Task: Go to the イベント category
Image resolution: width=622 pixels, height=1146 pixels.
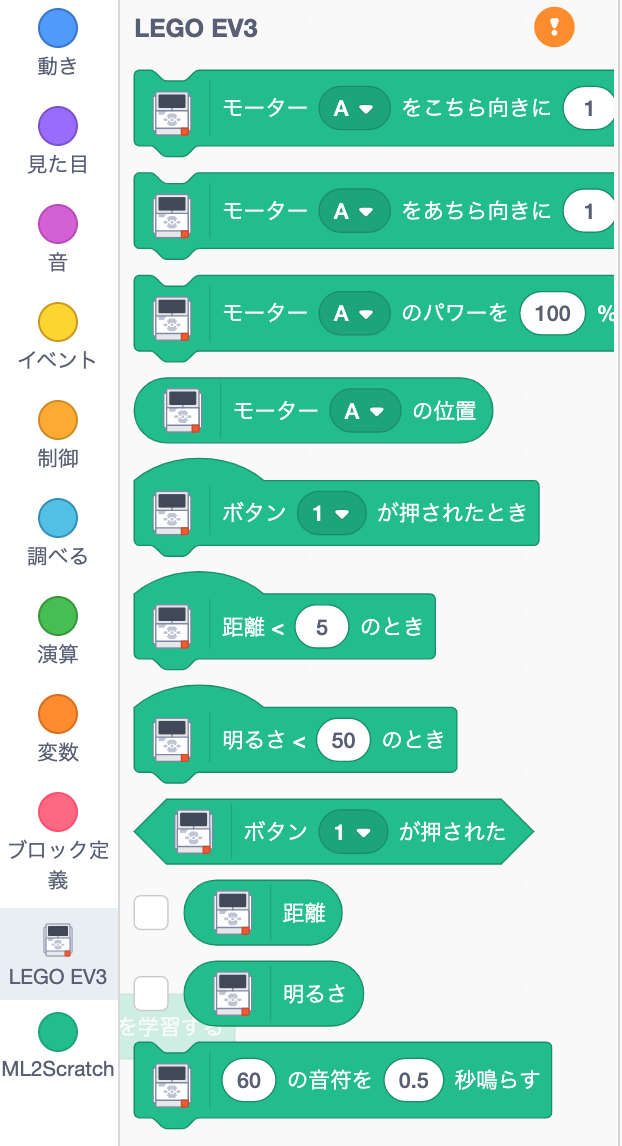Action: [x=58, y=336]
